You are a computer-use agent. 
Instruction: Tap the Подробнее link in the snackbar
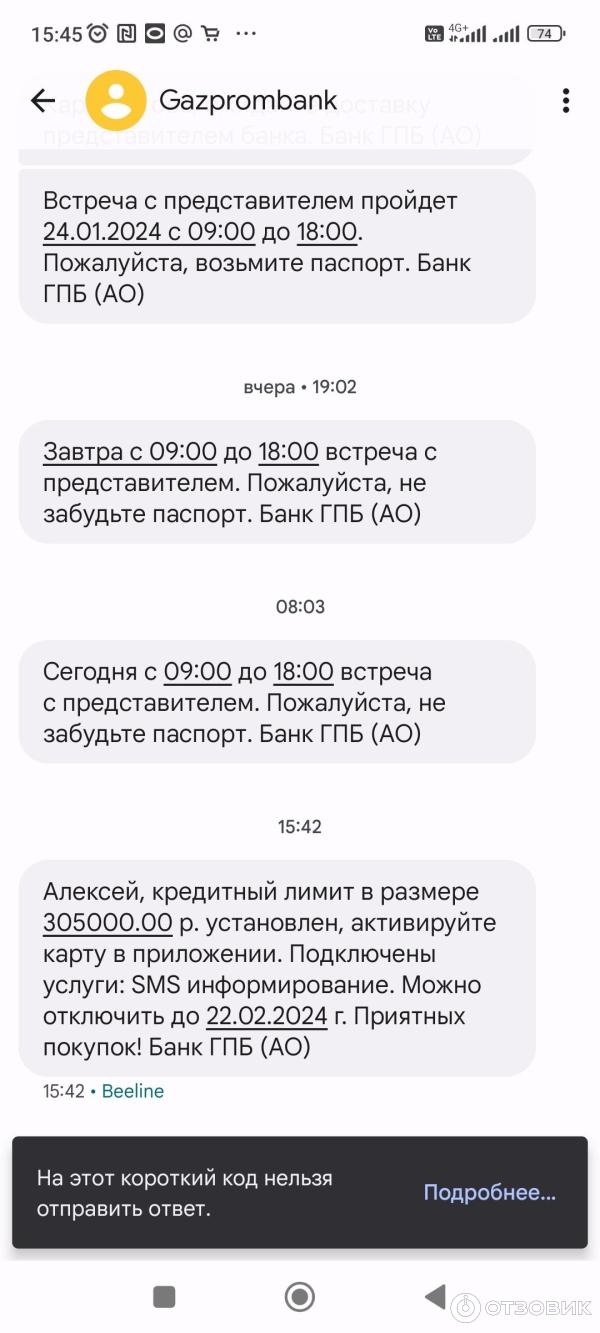click(x=489, y=1192)
